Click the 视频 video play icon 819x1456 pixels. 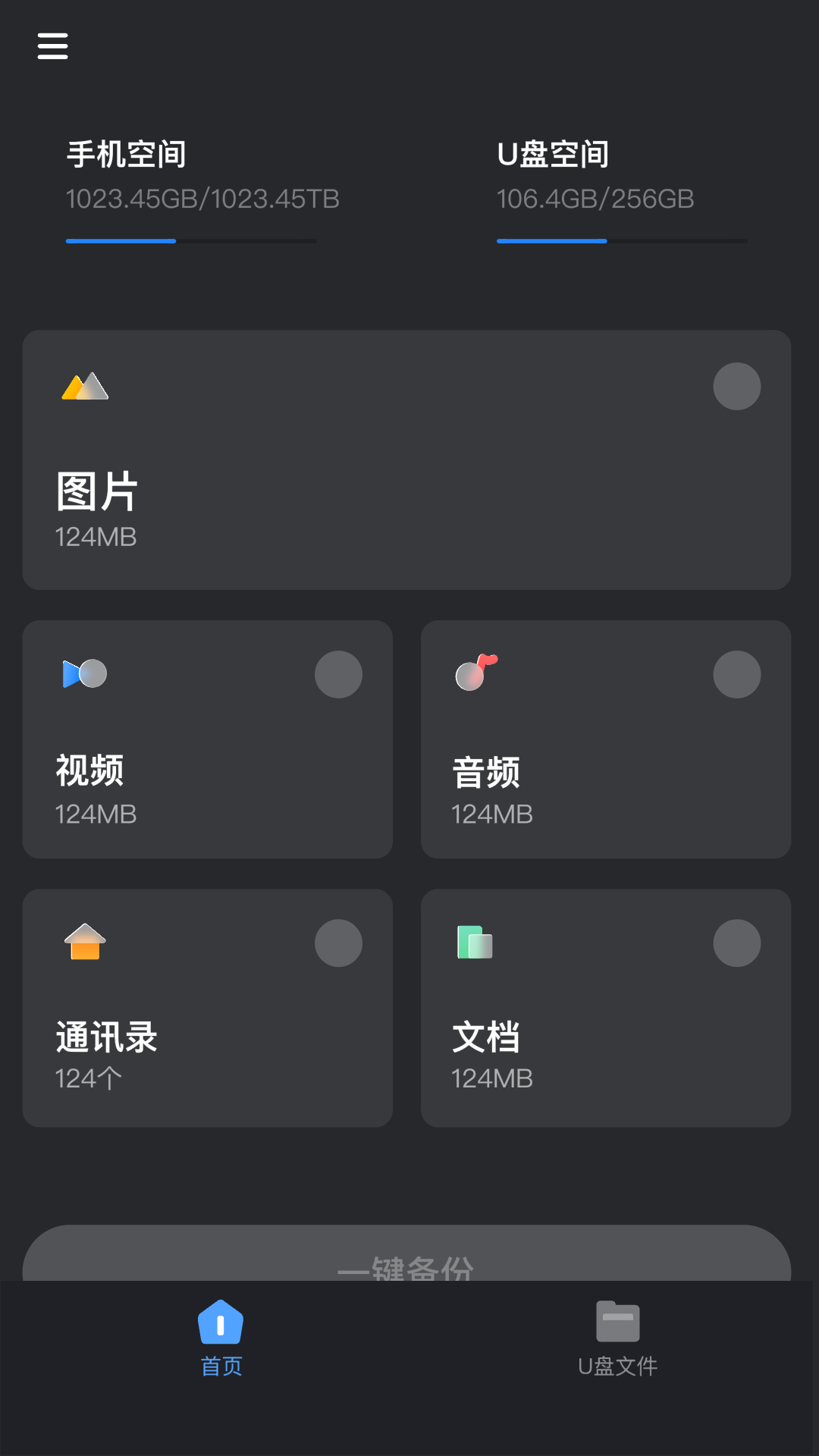(85, 673)
